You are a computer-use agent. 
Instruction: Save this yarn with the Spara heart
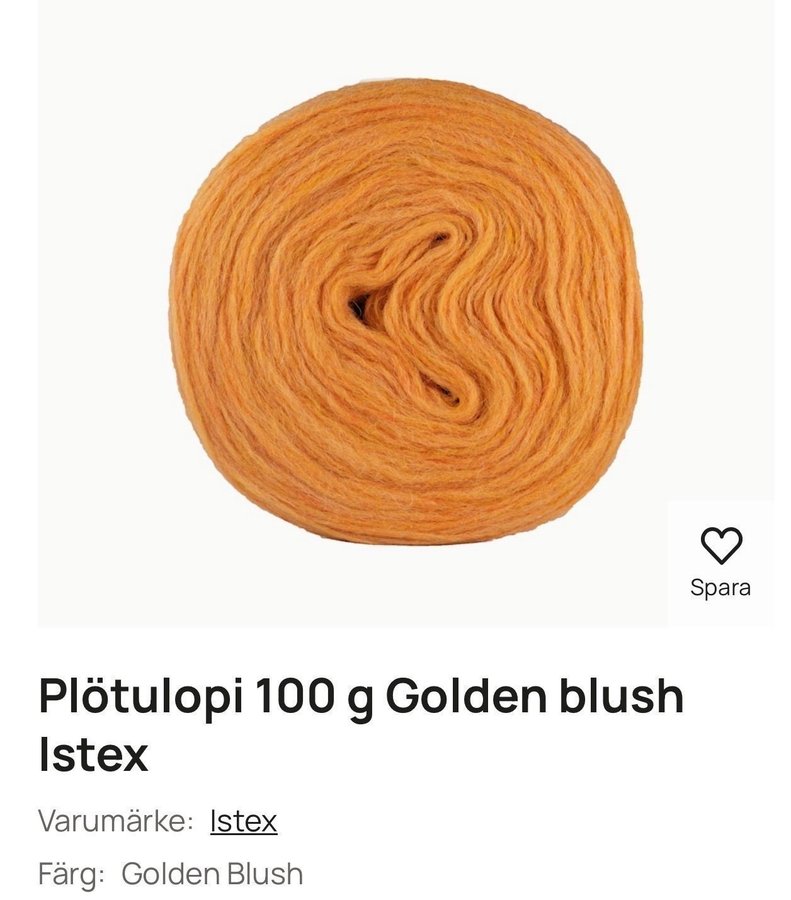click(720, 562)
